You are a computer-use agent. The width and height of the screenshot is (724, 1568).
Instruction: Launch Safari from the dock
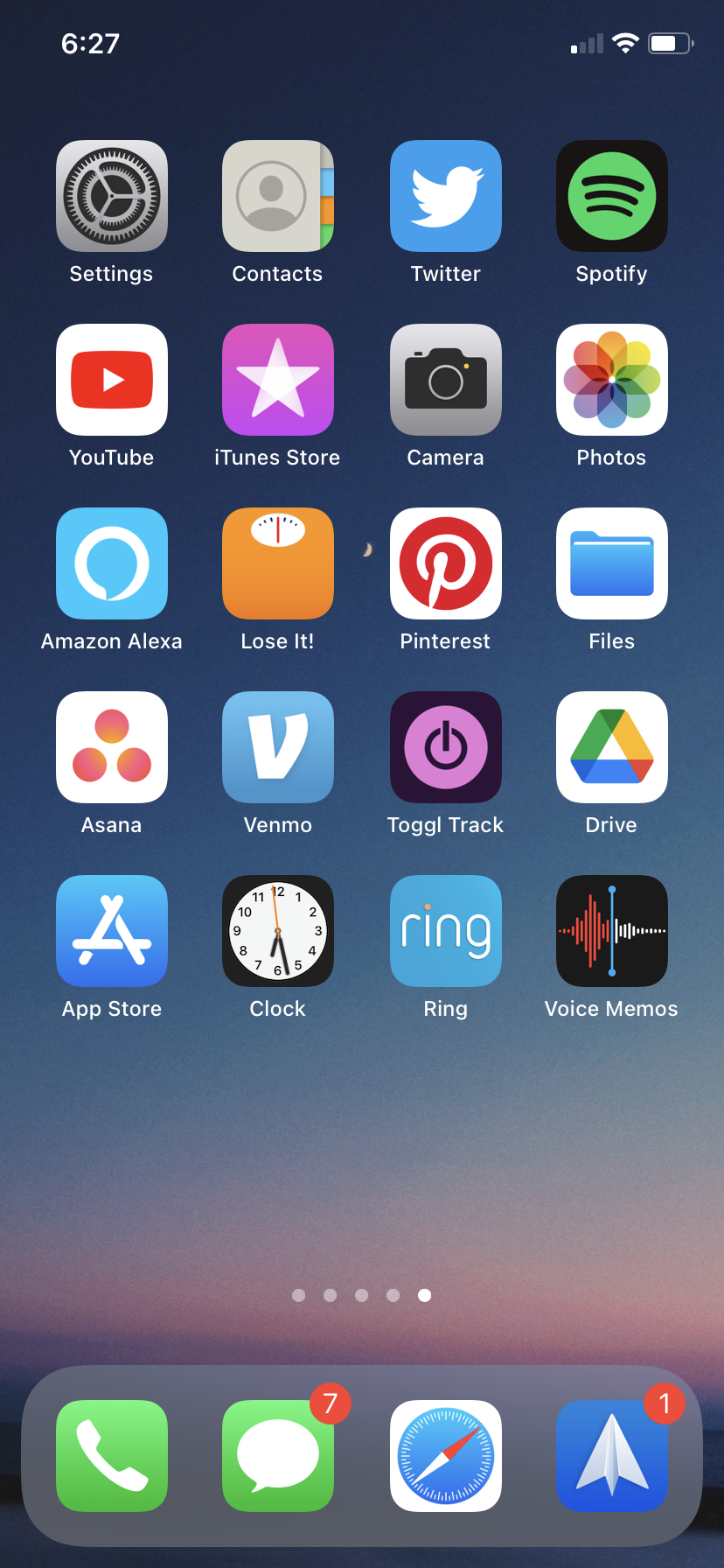[446, 1456]
